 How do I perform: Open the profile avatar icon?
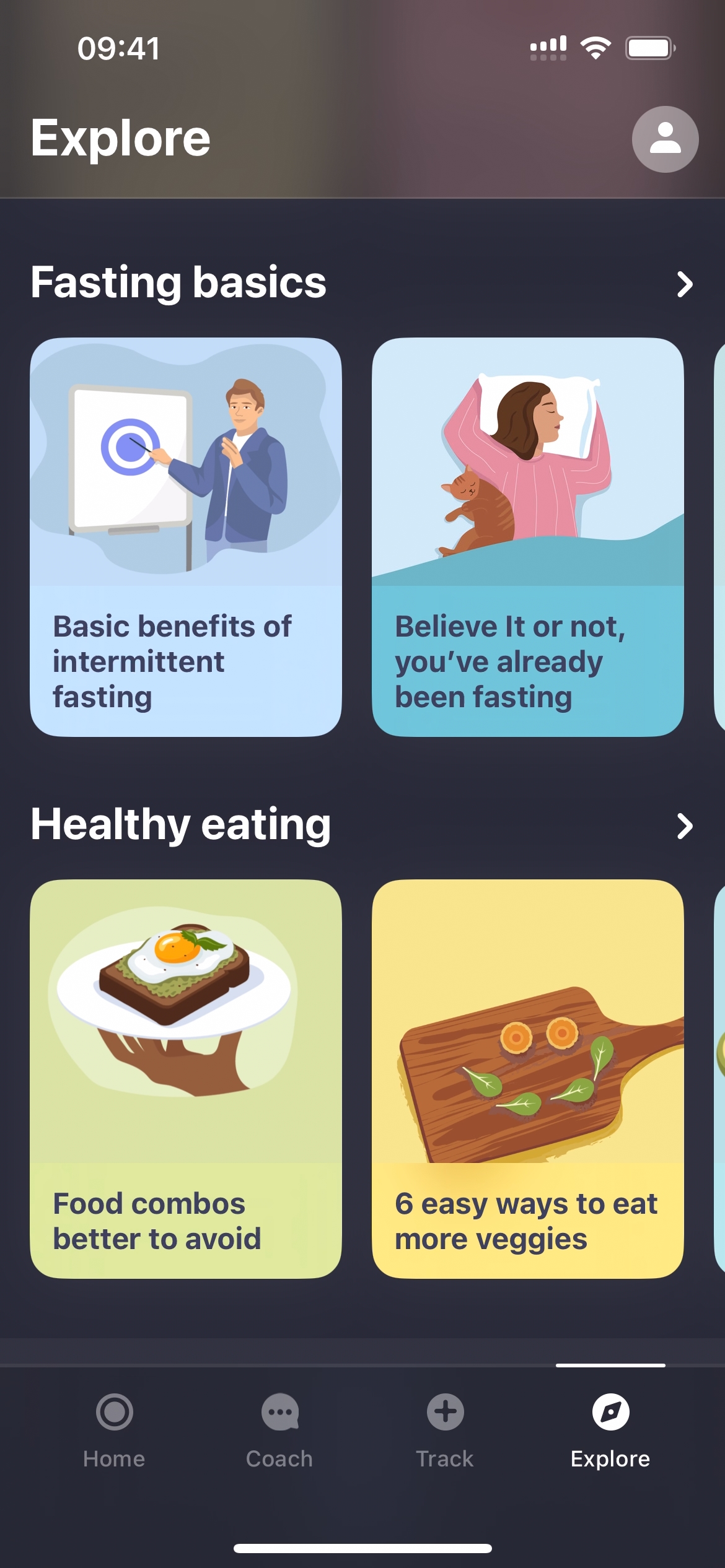(665, 139)
